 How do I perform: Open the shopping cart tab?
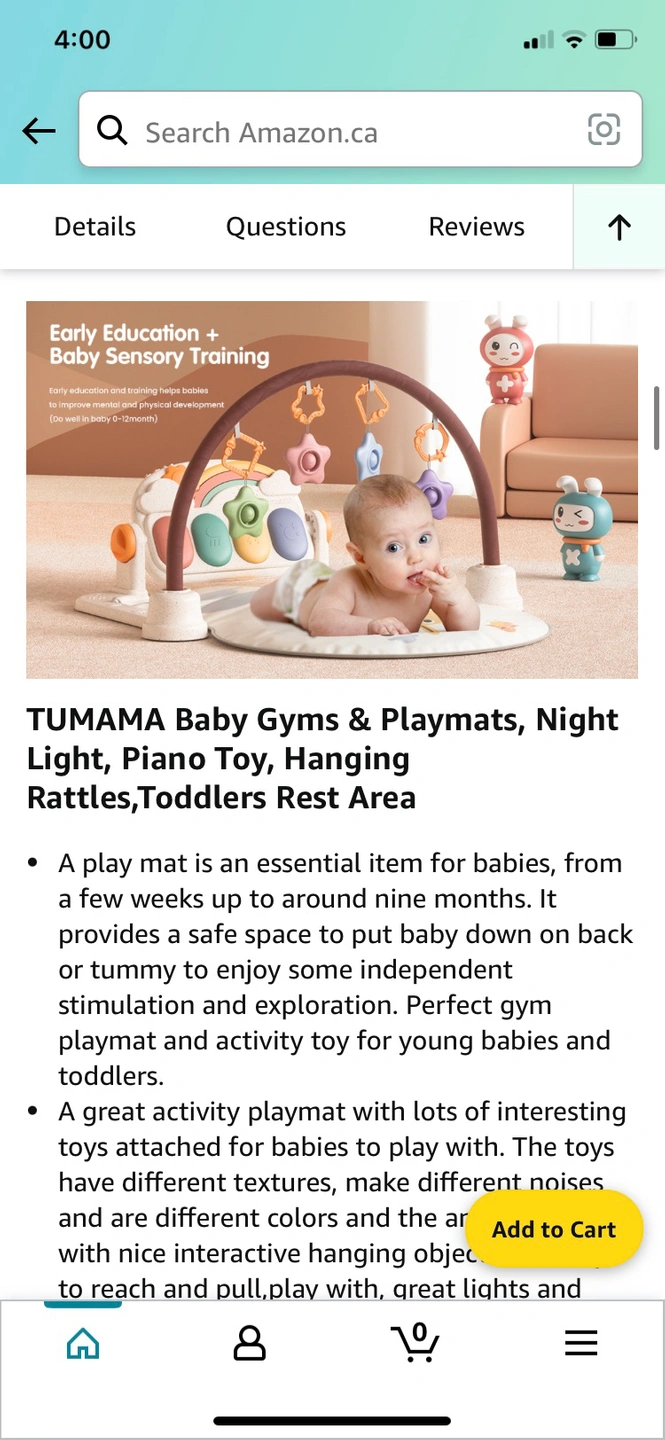coord(415,1343)
